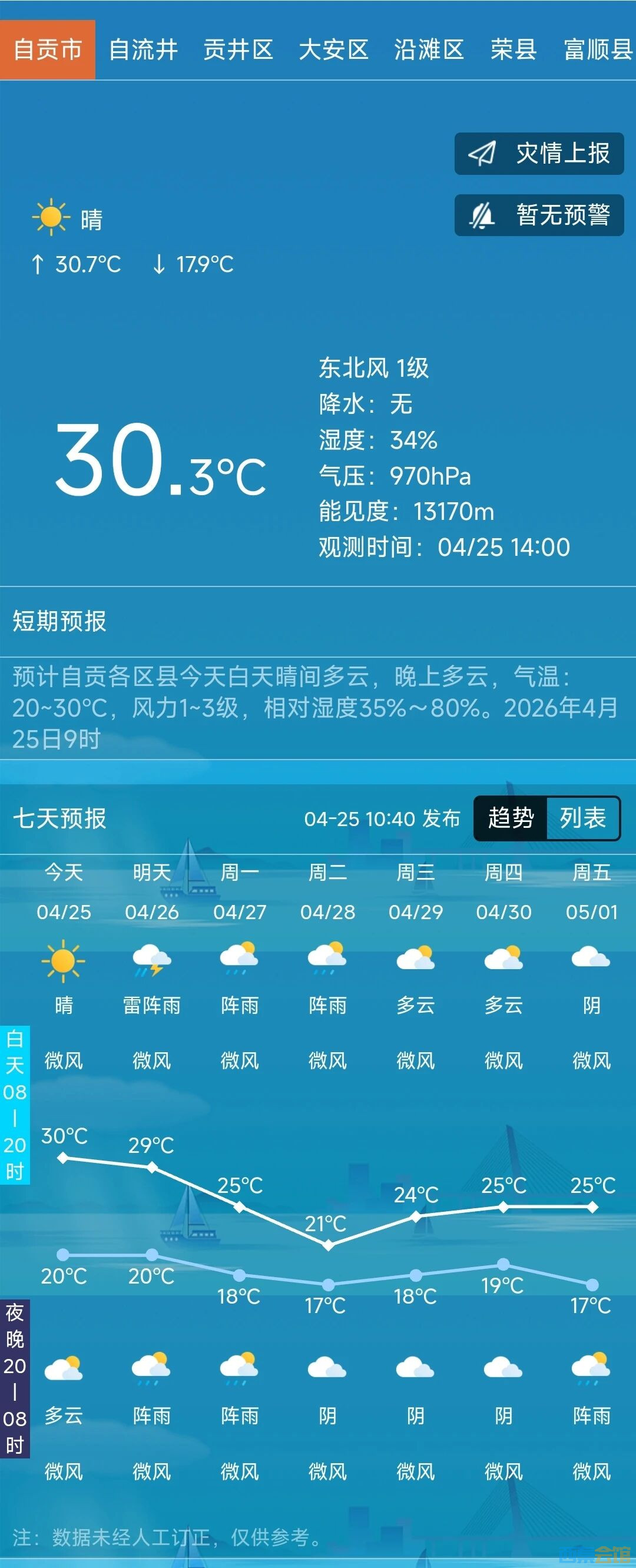This screenshot has height=1568, width=636.
Task: Switch to the 自流井 tab
Action: 143,50
